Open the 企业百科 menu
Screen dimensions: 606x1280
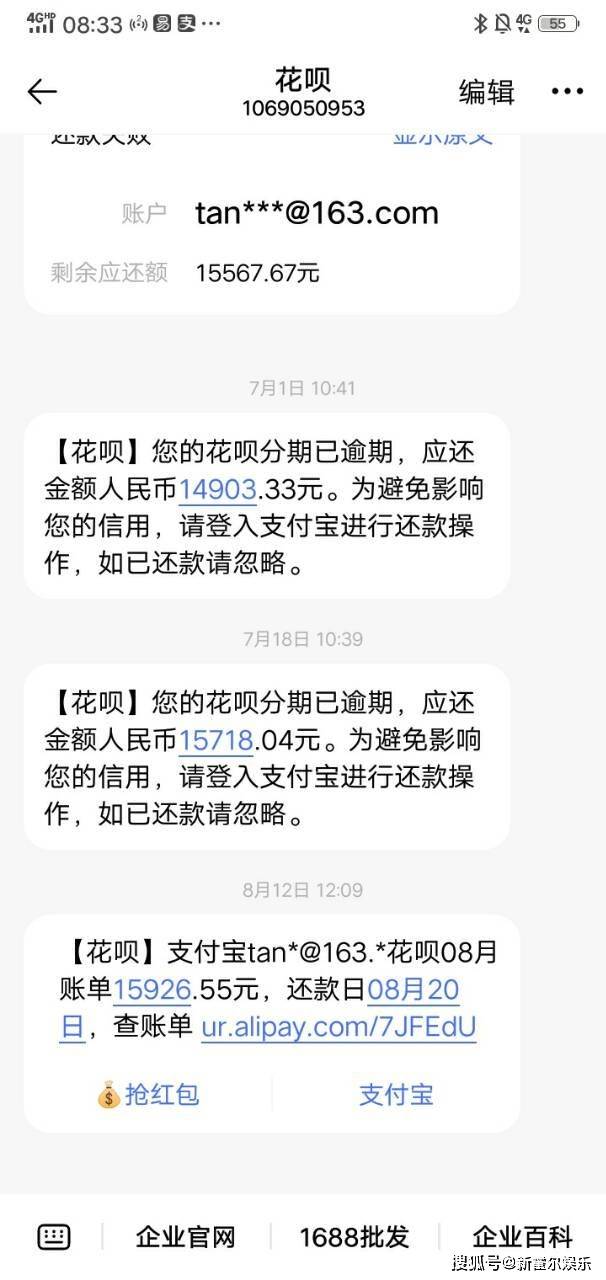pos(522,1237)
